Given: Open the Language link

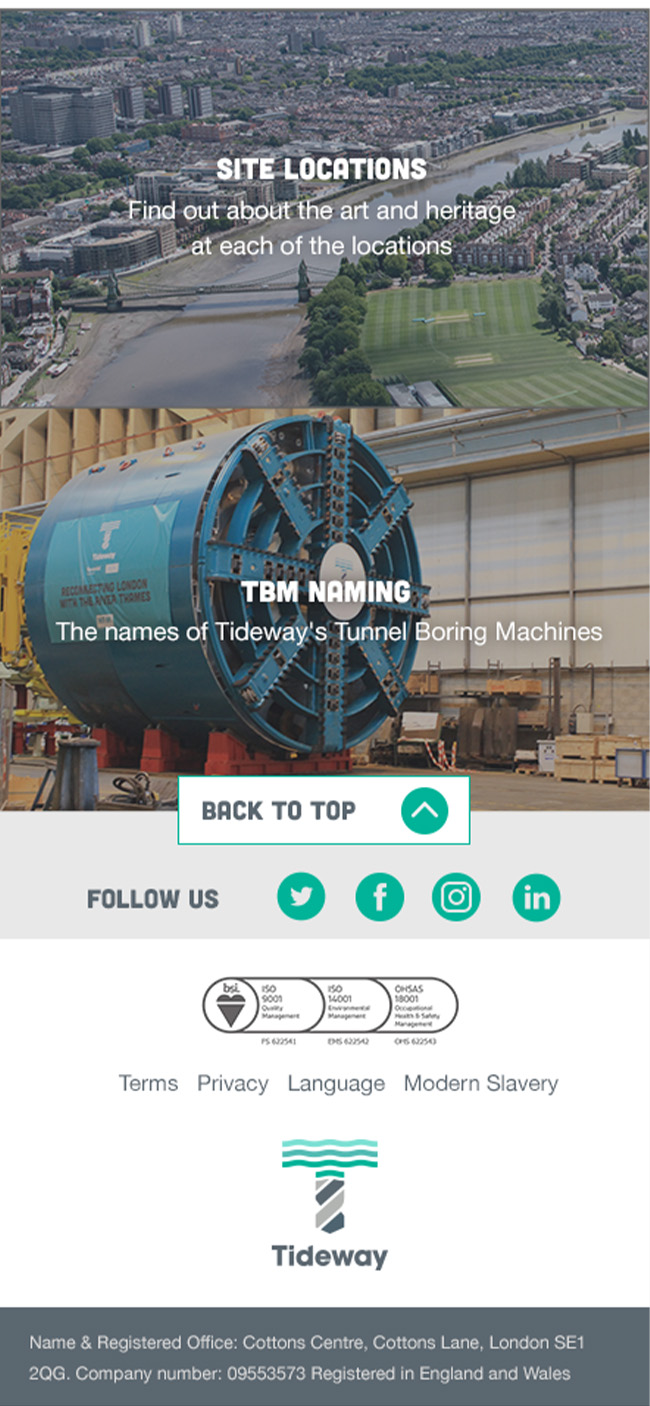Looking at the screenshot, I should pos(336,1083).
